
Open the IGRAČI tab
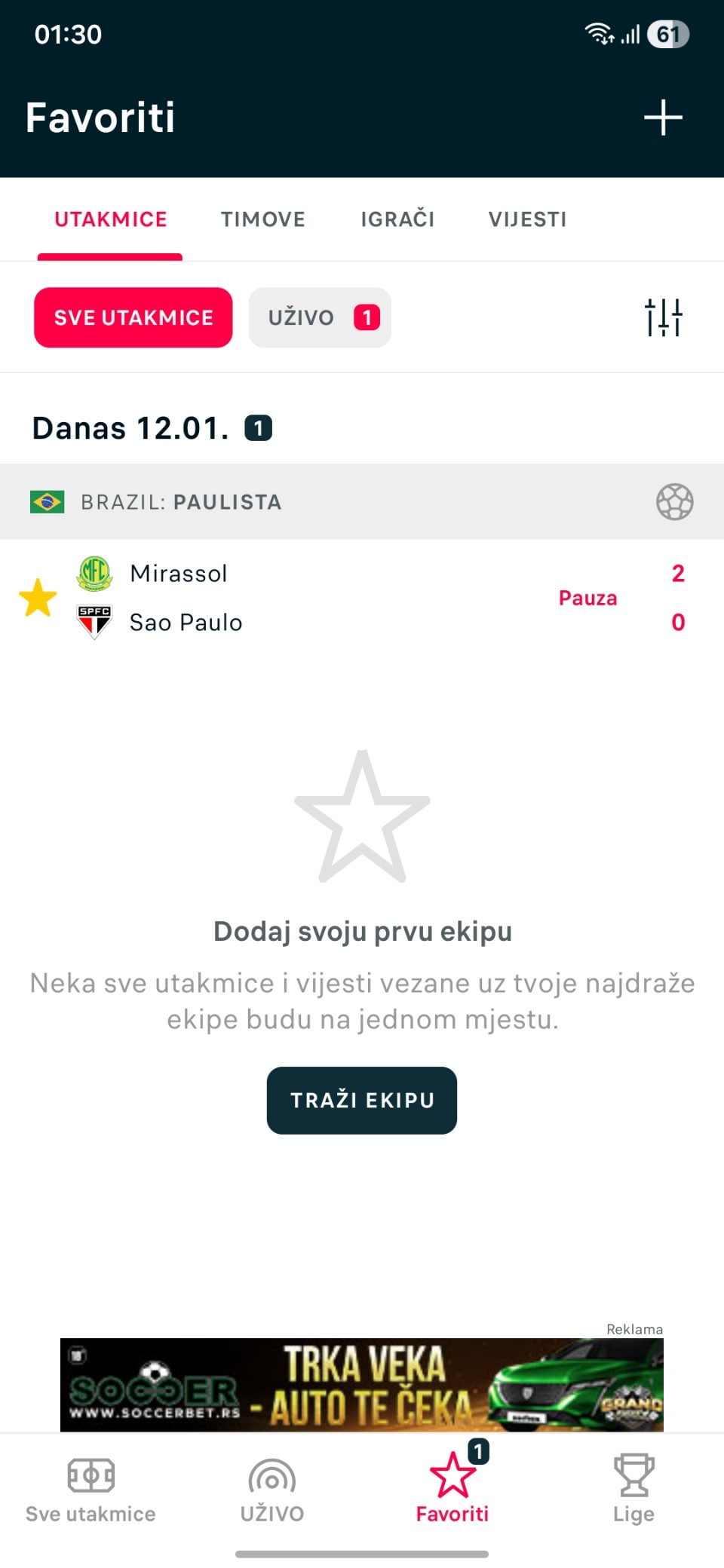(x=397, y=219)
